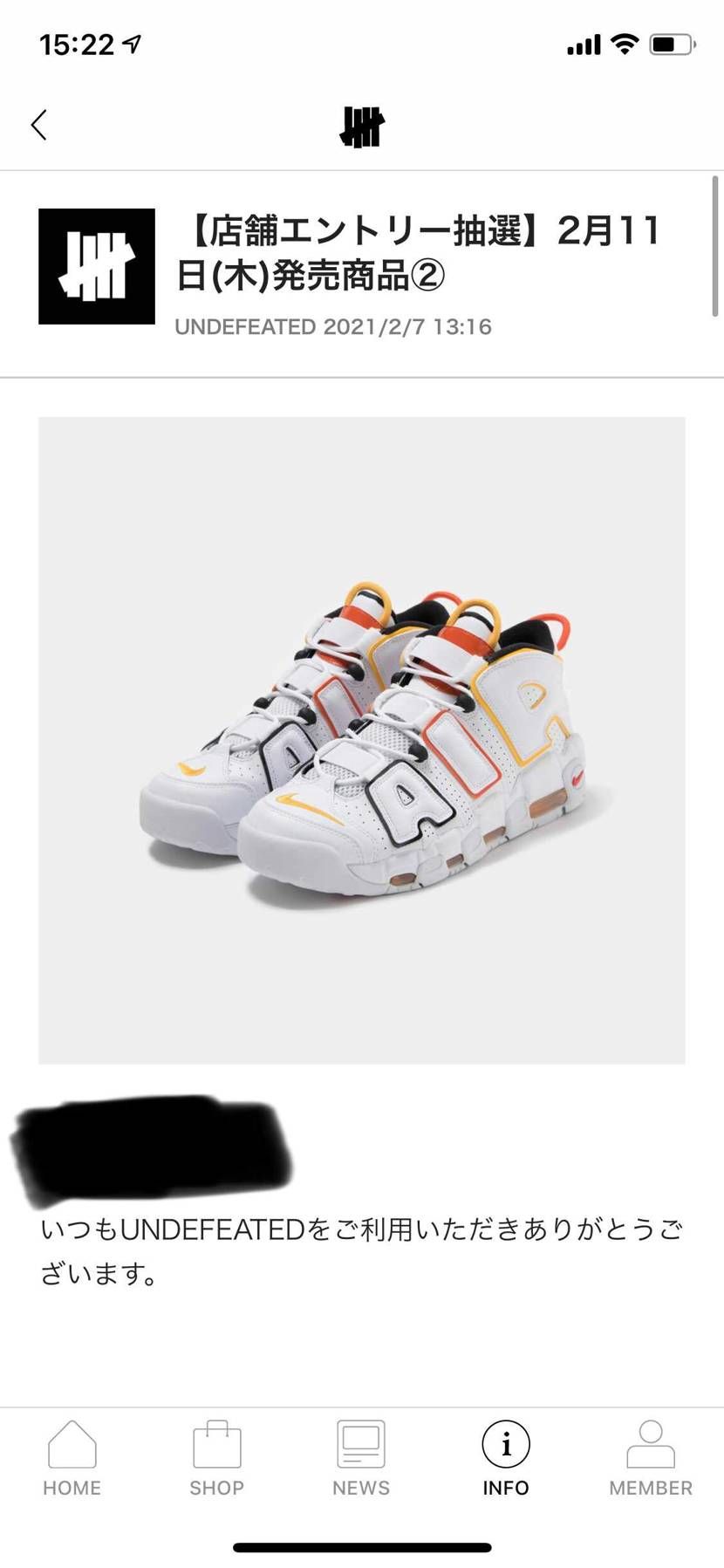
Task: Open the SHOP tab
Action: pyautogui.click(x=216, y=1458)
